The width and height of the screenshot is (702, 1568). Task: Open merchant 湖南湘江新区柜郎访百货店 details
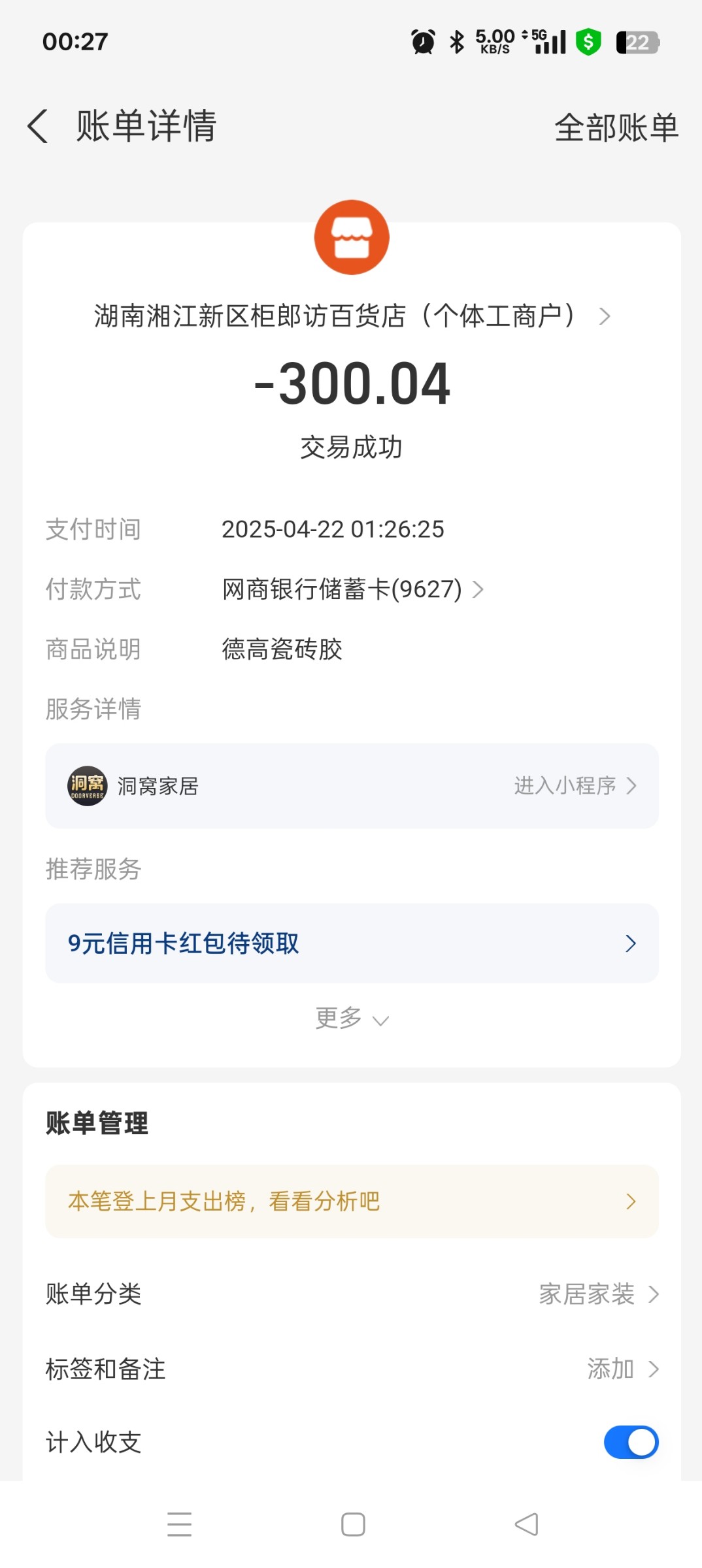point(352,316)
